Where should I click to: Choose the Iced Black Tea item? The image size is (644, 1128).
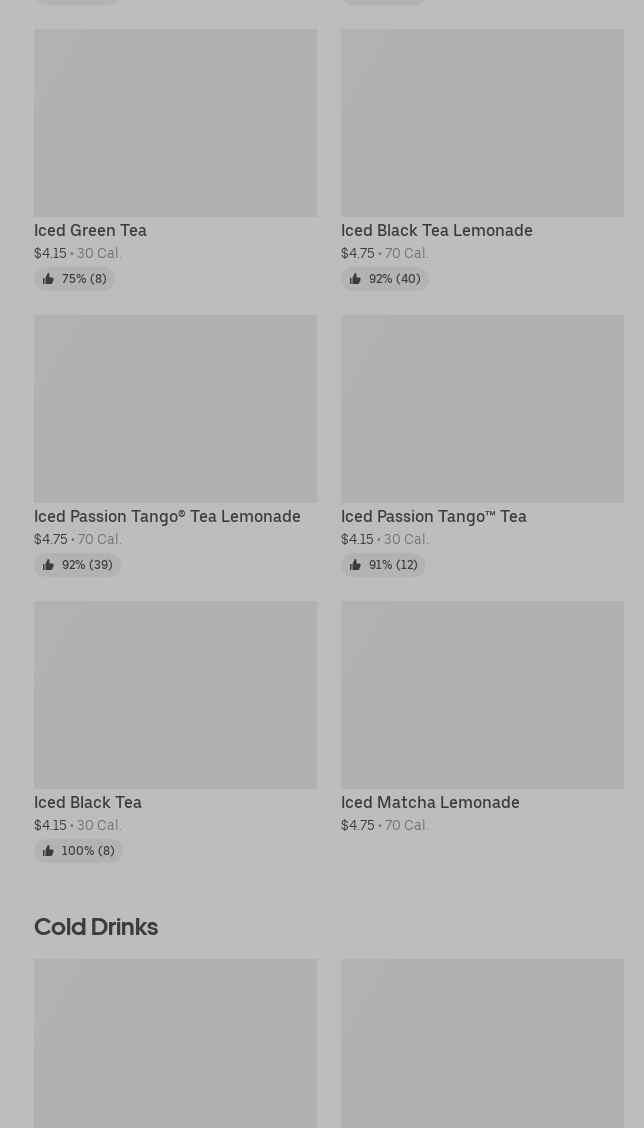tap(176, 731)
